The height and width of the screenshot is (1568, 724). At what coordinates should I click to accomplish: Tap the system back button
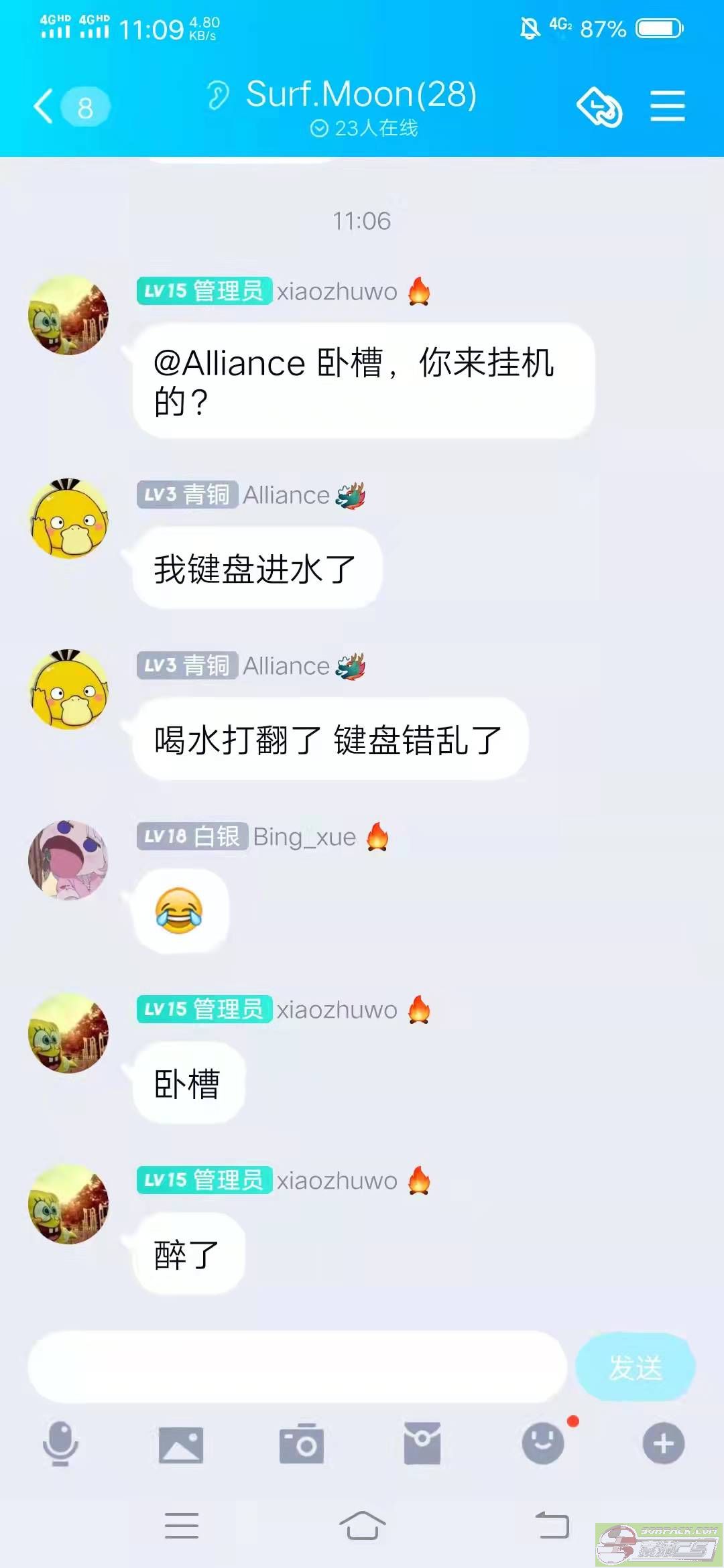[552, 1526]
